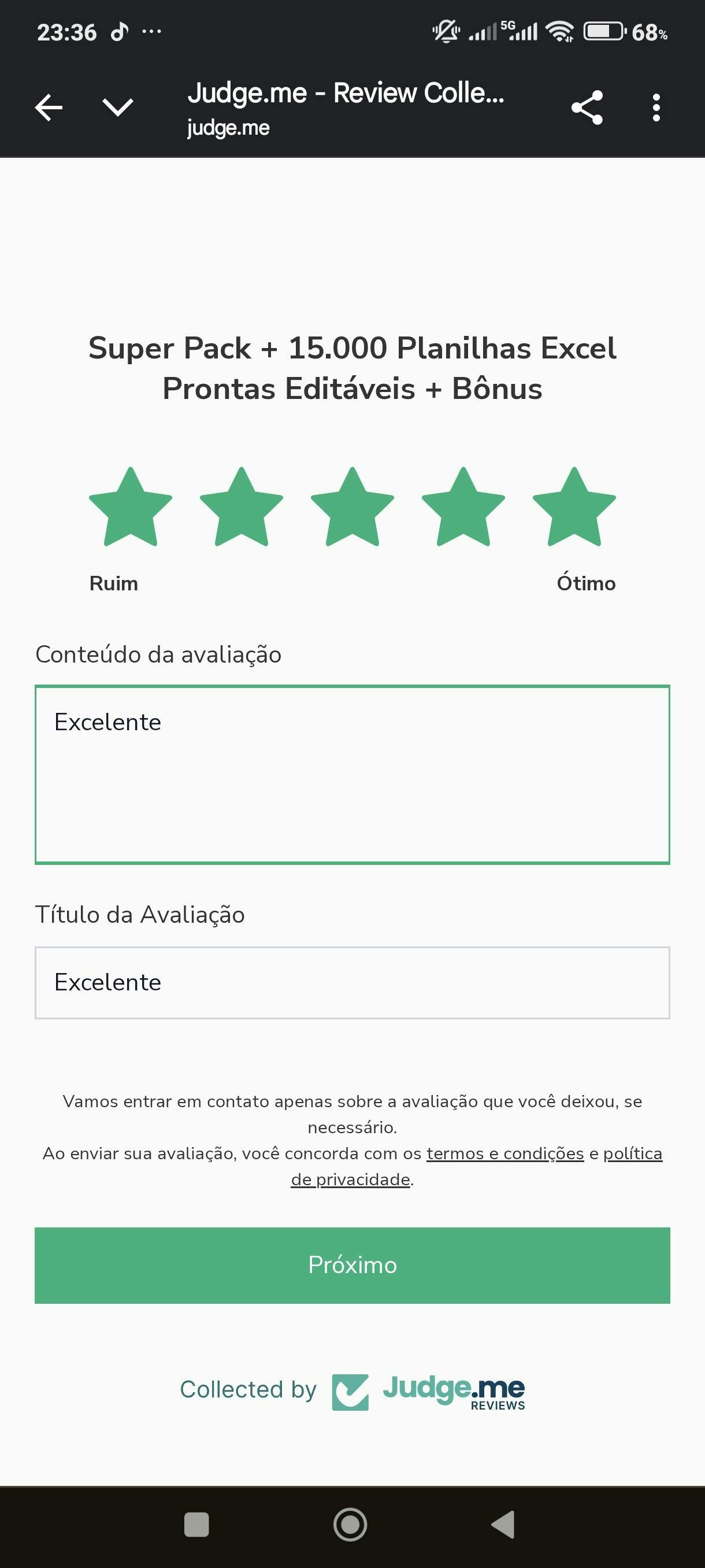Screen dimensions: 705x1568
Task: Go to the home screen
Action: 350,1525
